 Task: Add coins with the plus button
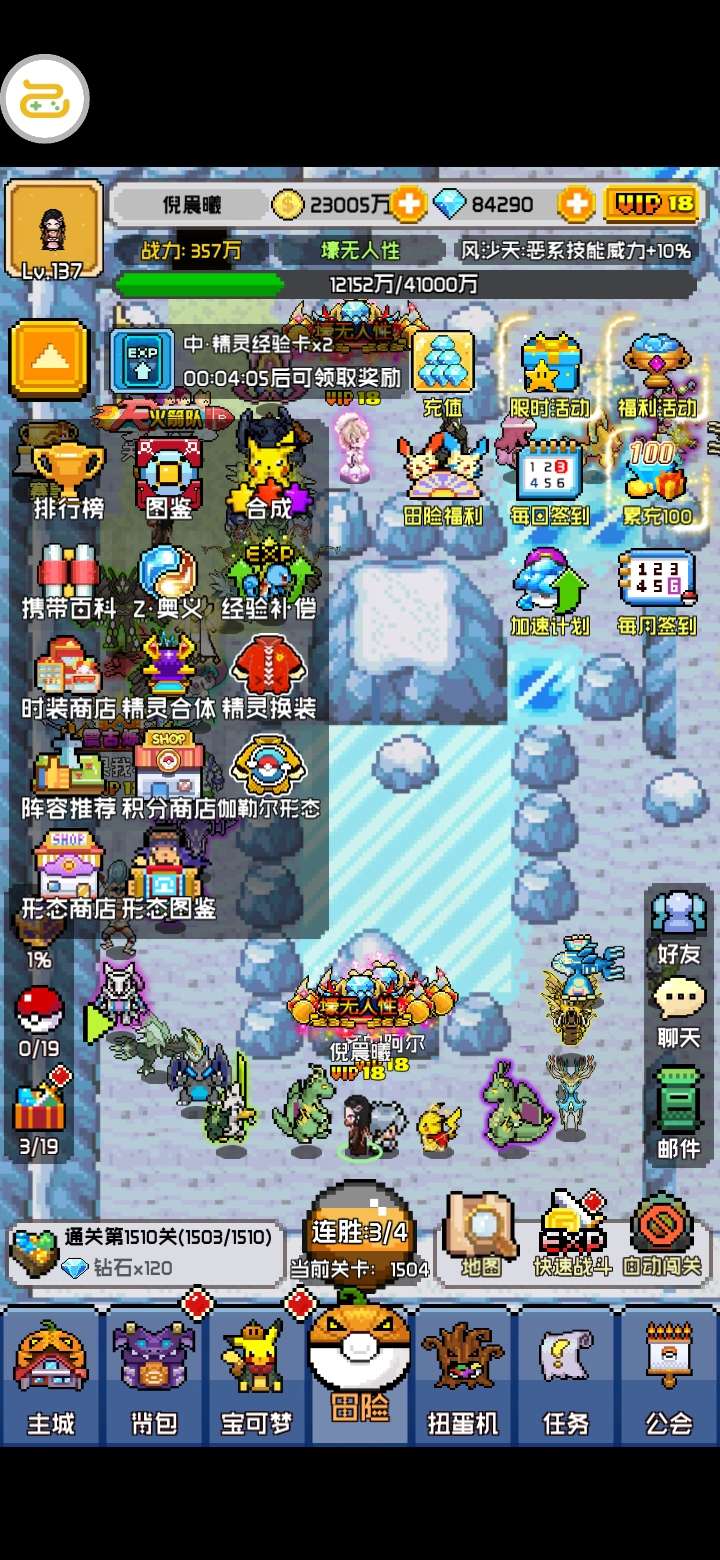point(409,204)
